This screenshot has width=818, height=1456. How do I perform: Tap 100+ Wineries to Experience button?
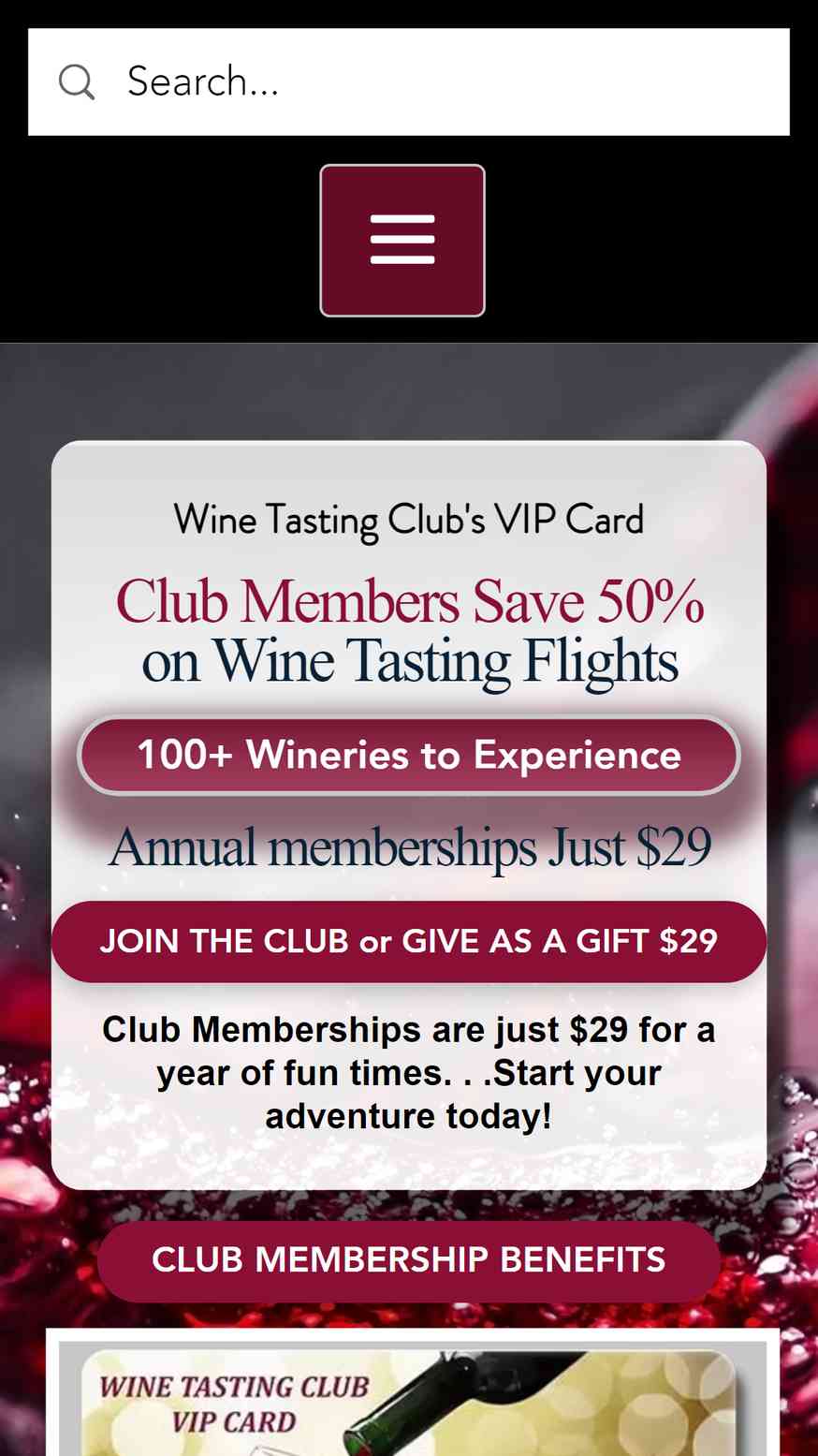click(x=409, y=755)
